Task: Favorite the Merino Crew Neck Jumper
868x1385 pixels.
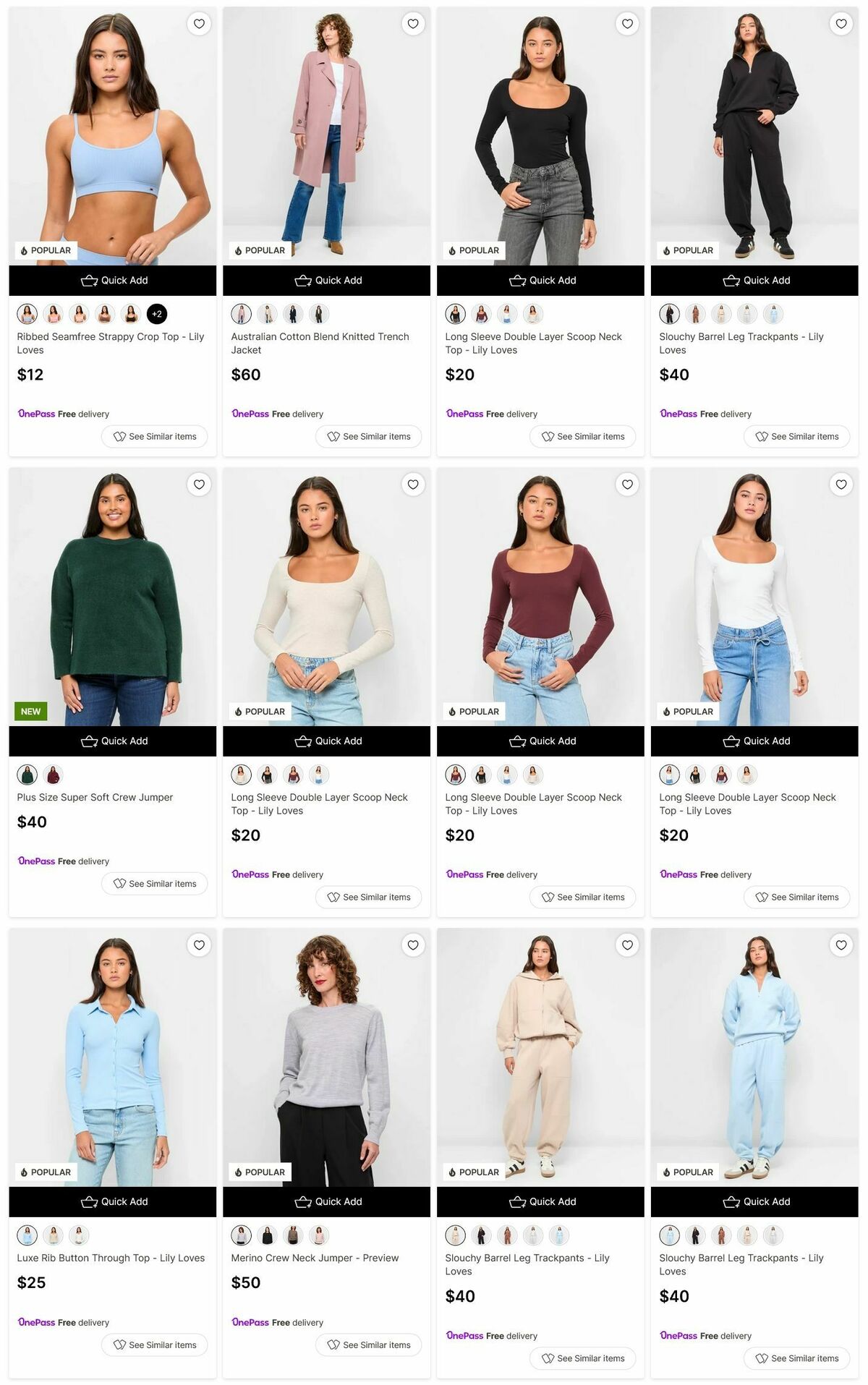Action: (x=413, y=945)
